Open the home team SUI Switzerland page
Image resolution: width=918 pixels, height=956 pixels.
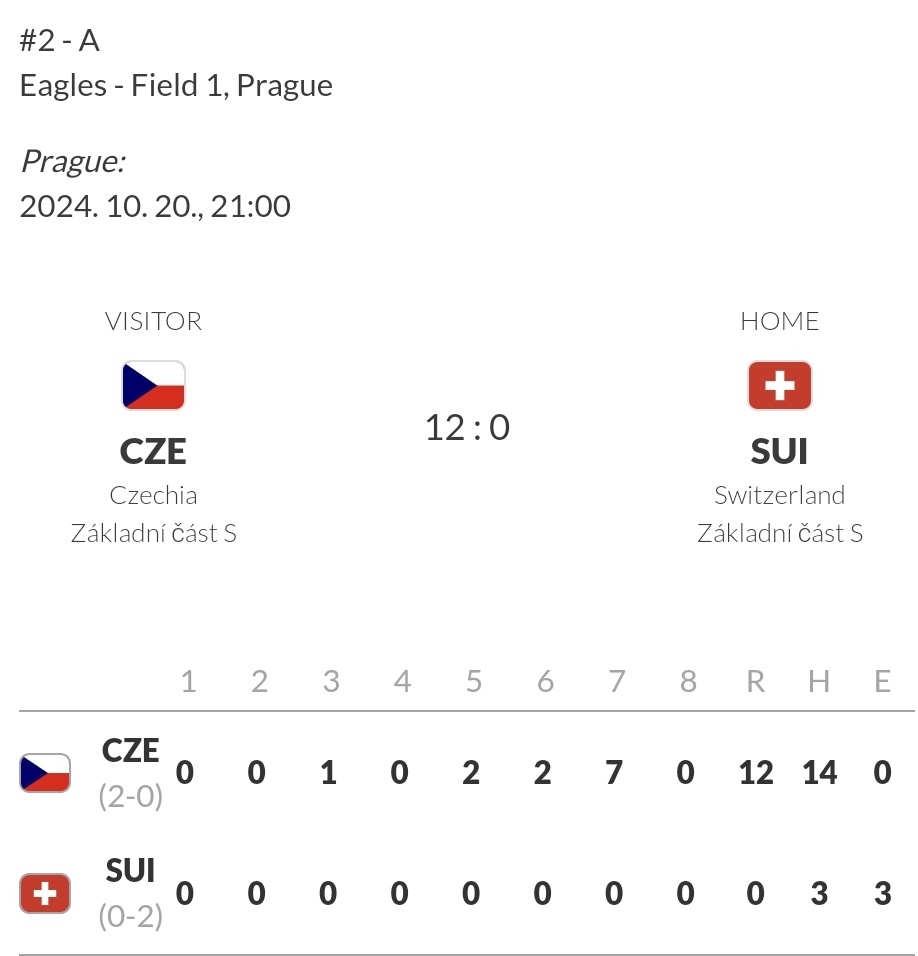coord(779,451)
